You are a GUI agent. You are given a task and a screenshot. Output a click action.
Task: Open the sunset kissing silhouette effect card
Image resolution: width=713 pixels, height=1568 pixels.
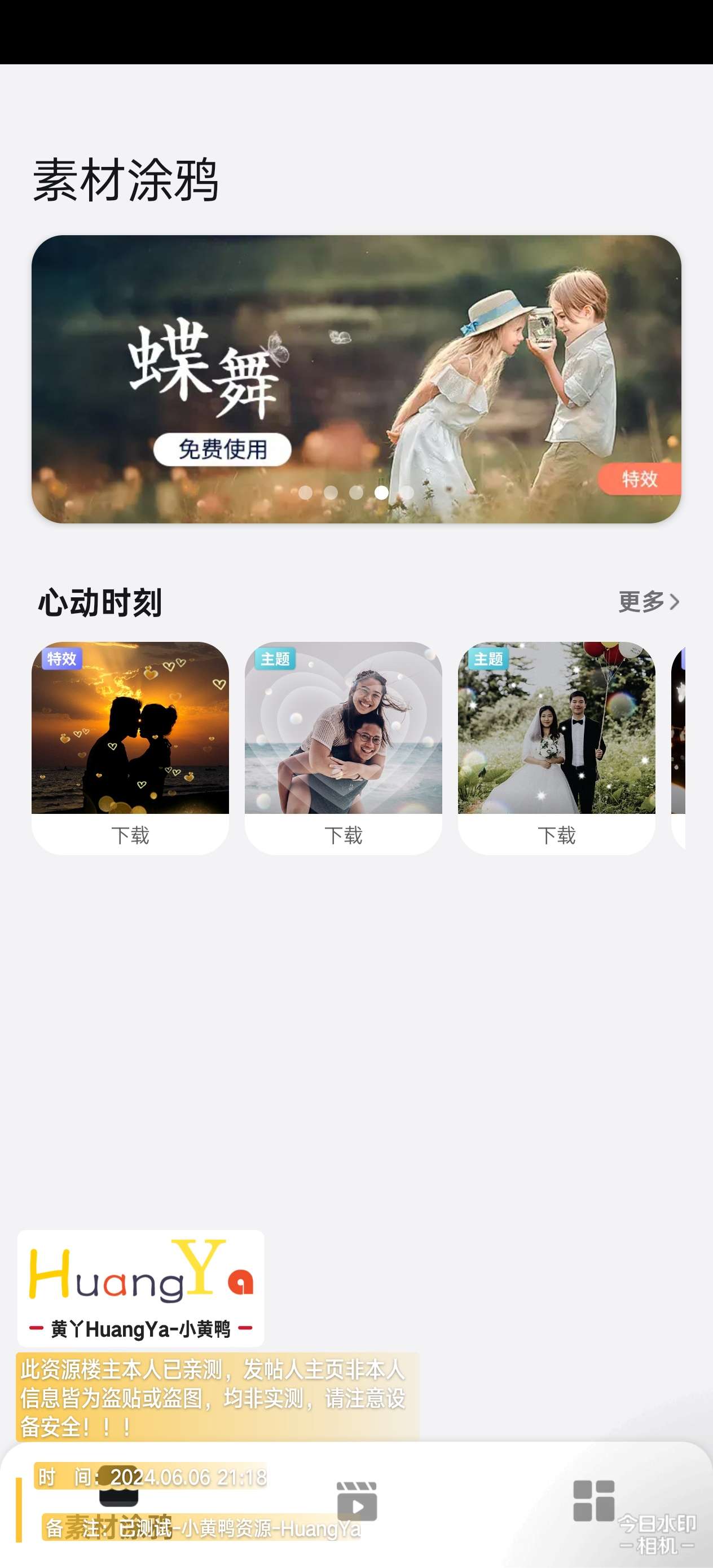[x=130, y=728]
